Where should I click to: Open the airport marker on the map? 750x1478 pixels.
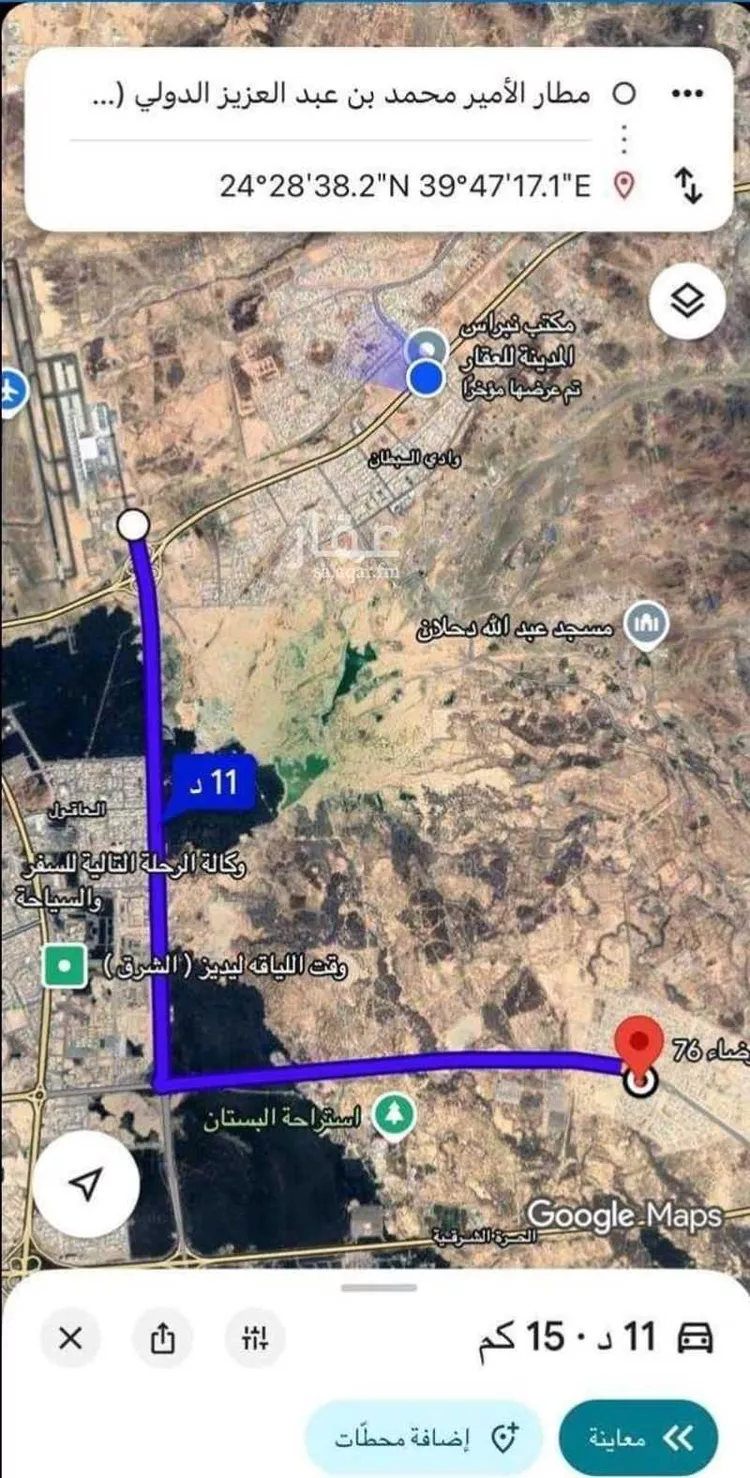click(11, 389)
